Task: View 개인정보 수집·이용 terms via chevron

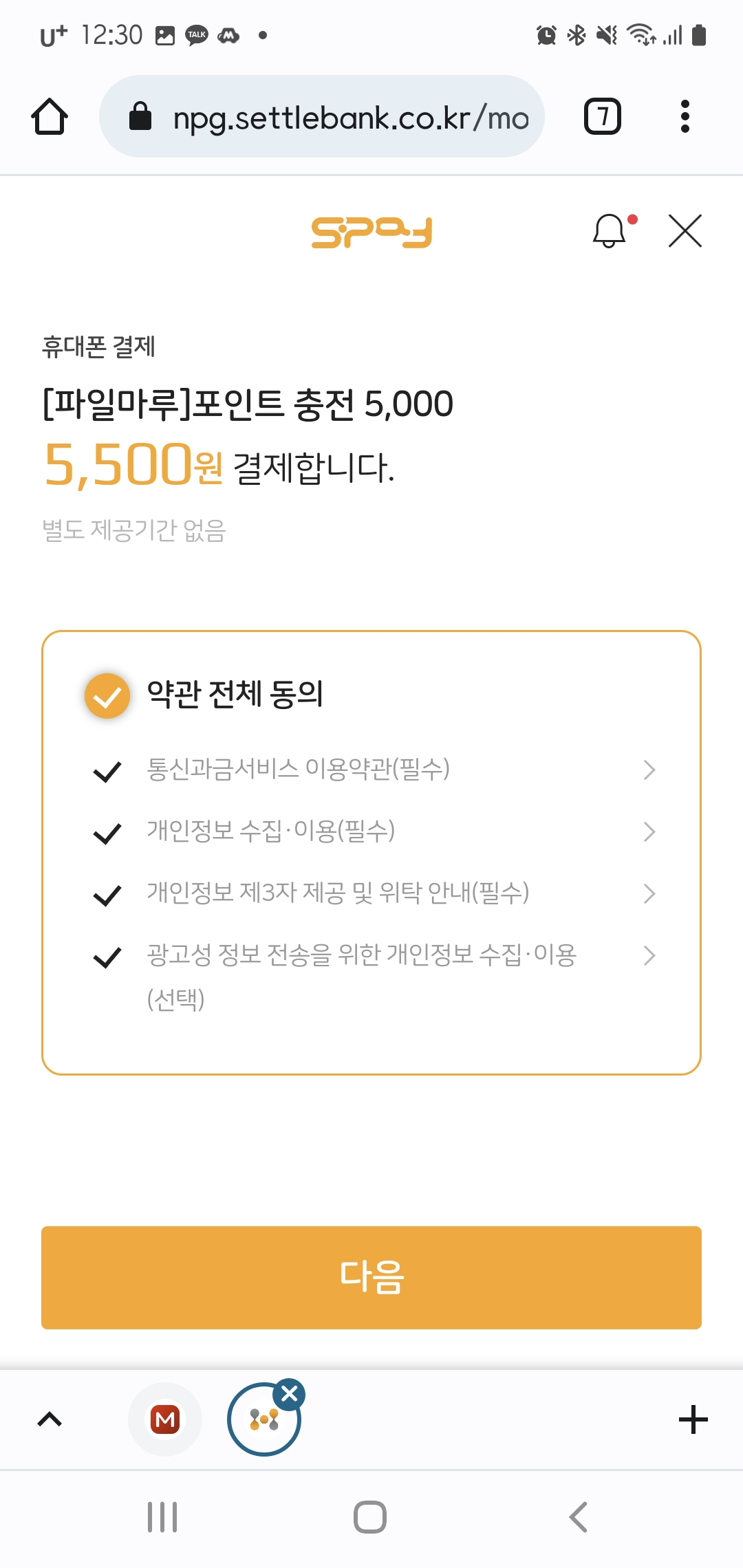Action: click(649, 831)
